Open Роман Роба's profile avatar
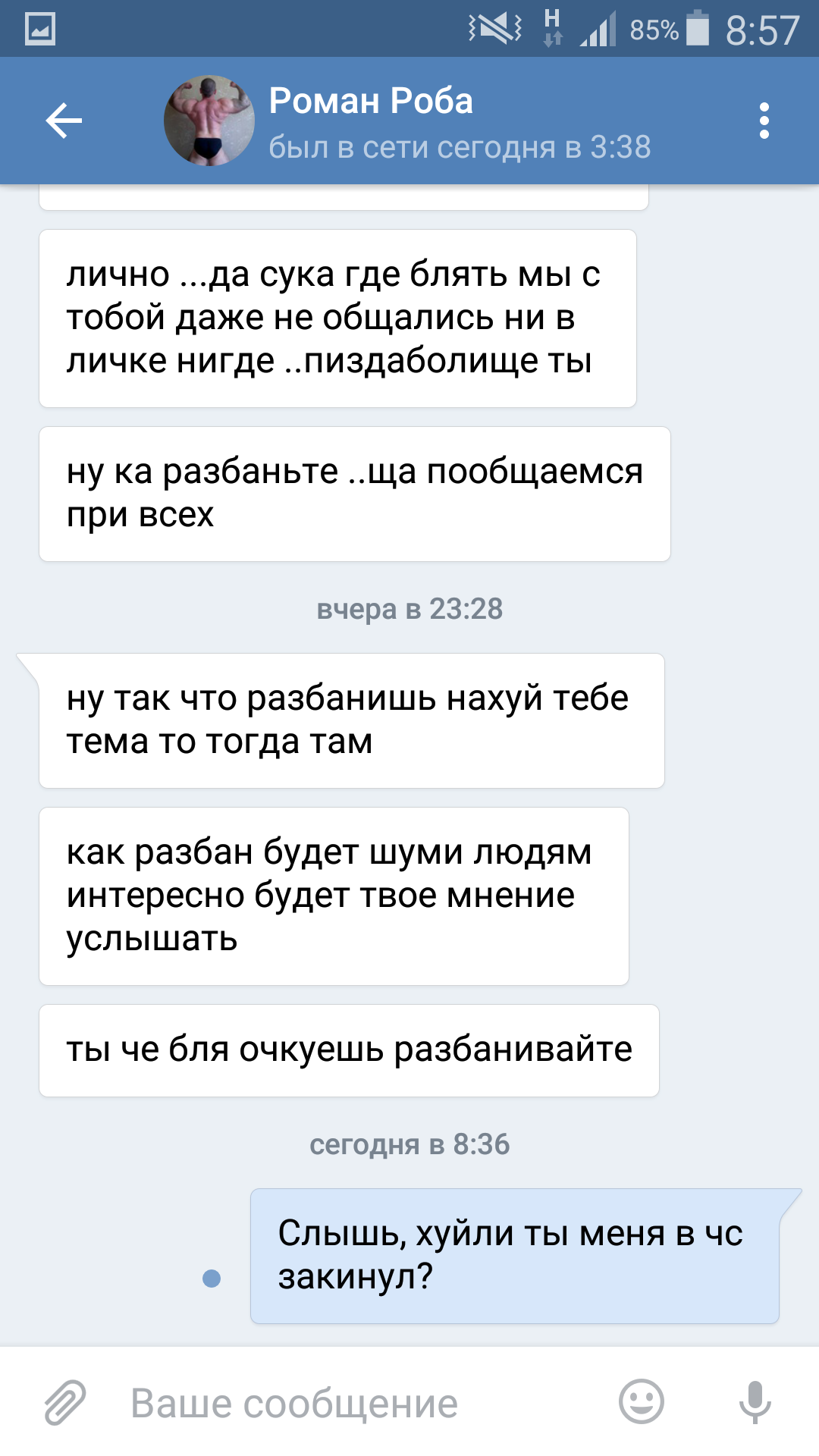Screen dimensions: 819x1456 coord(209,121)
